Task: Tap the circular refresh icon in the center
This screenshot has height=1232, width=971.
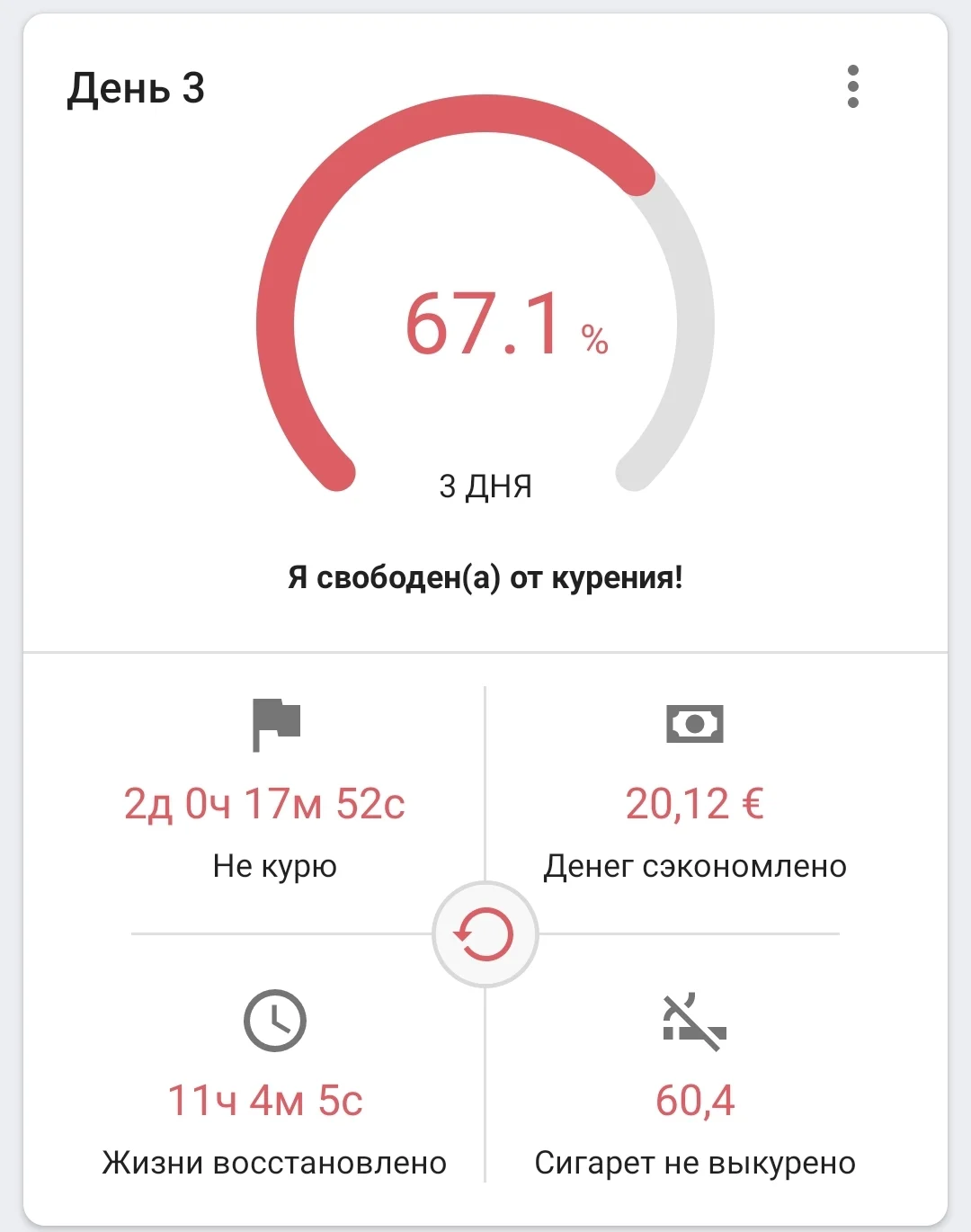Action: pos(485,935)
